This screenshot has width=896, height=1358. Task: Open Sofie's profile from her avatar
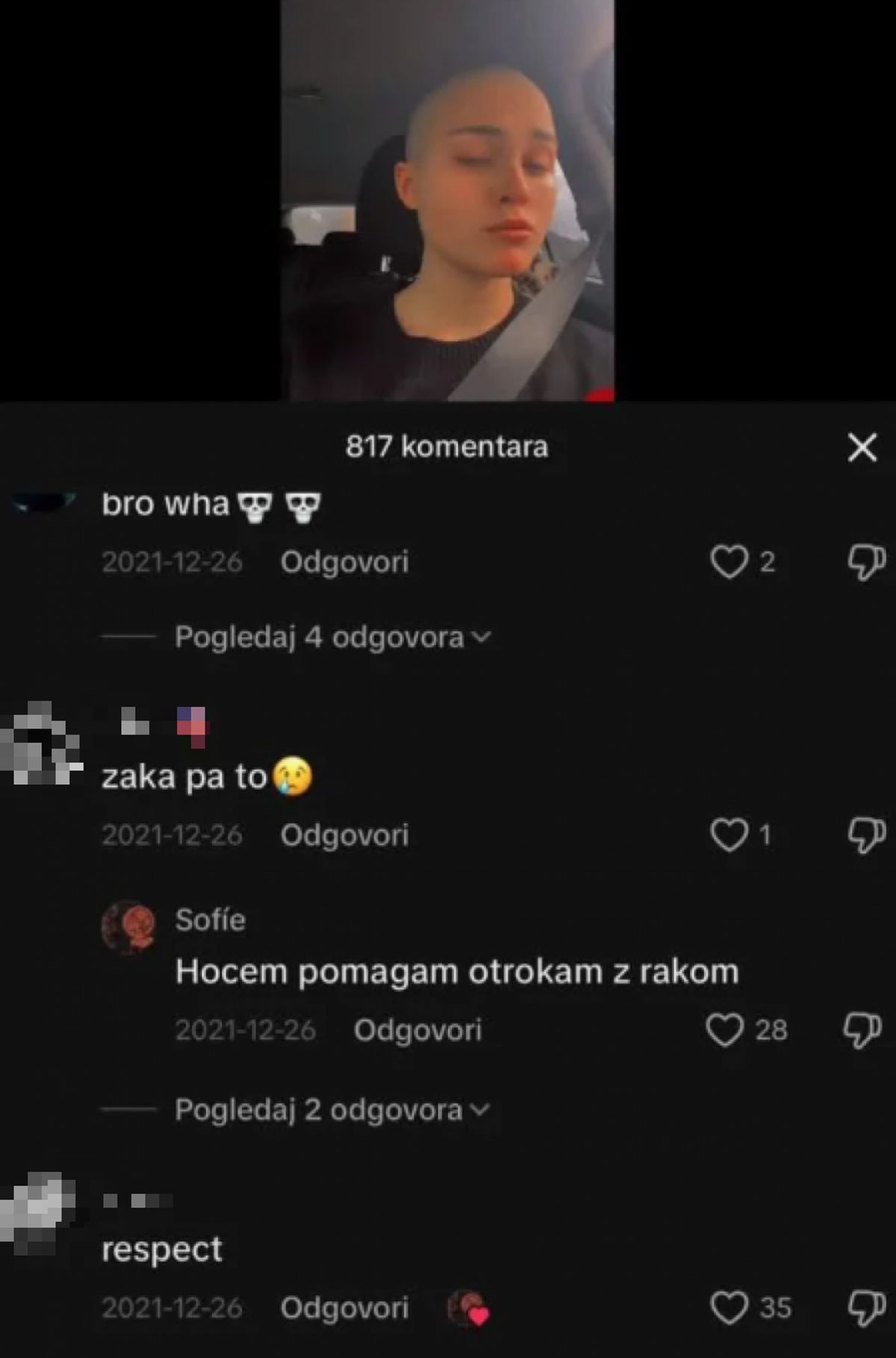click(128, 927)
